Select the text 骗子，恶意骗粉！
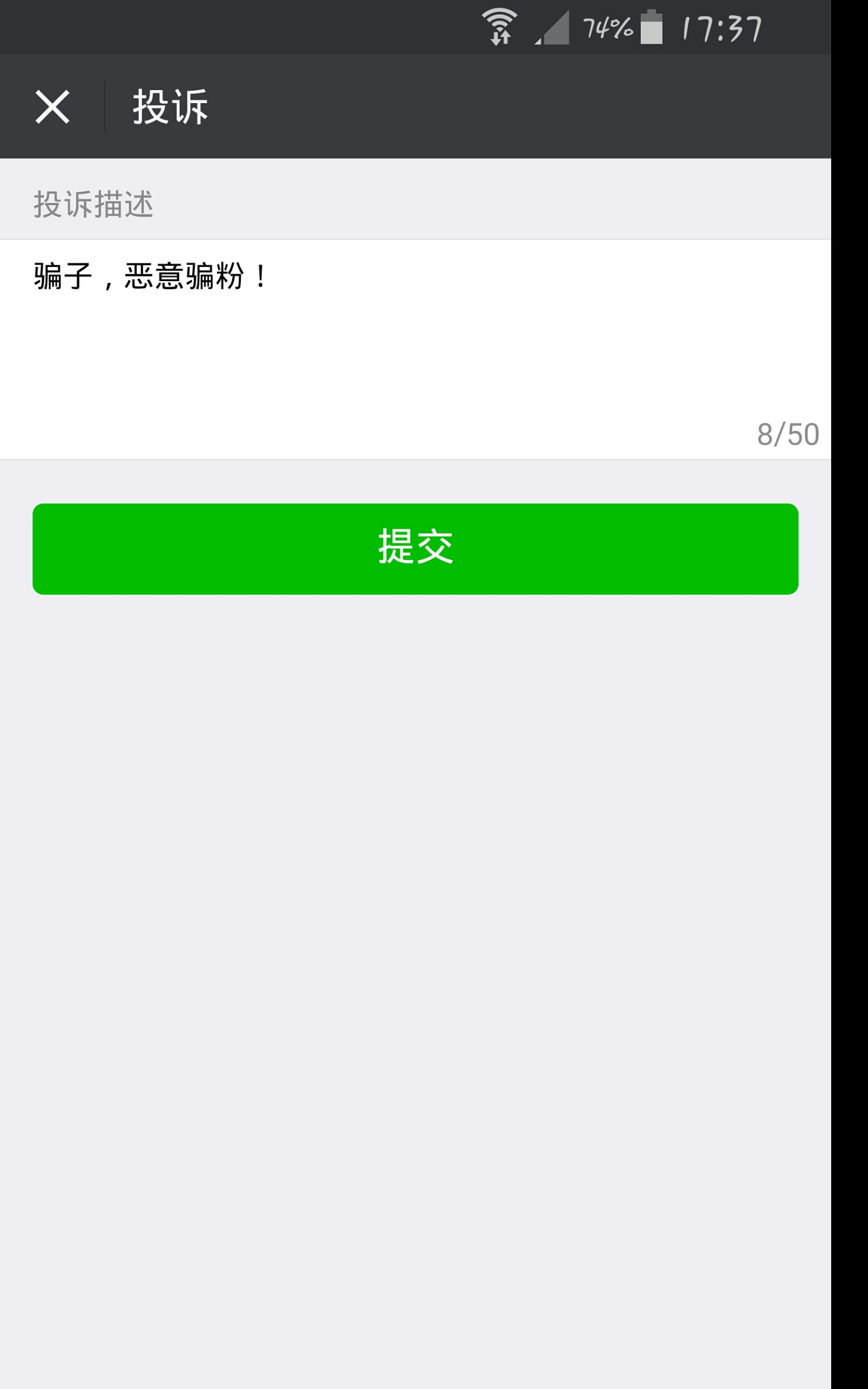 (x=150, y=277)
